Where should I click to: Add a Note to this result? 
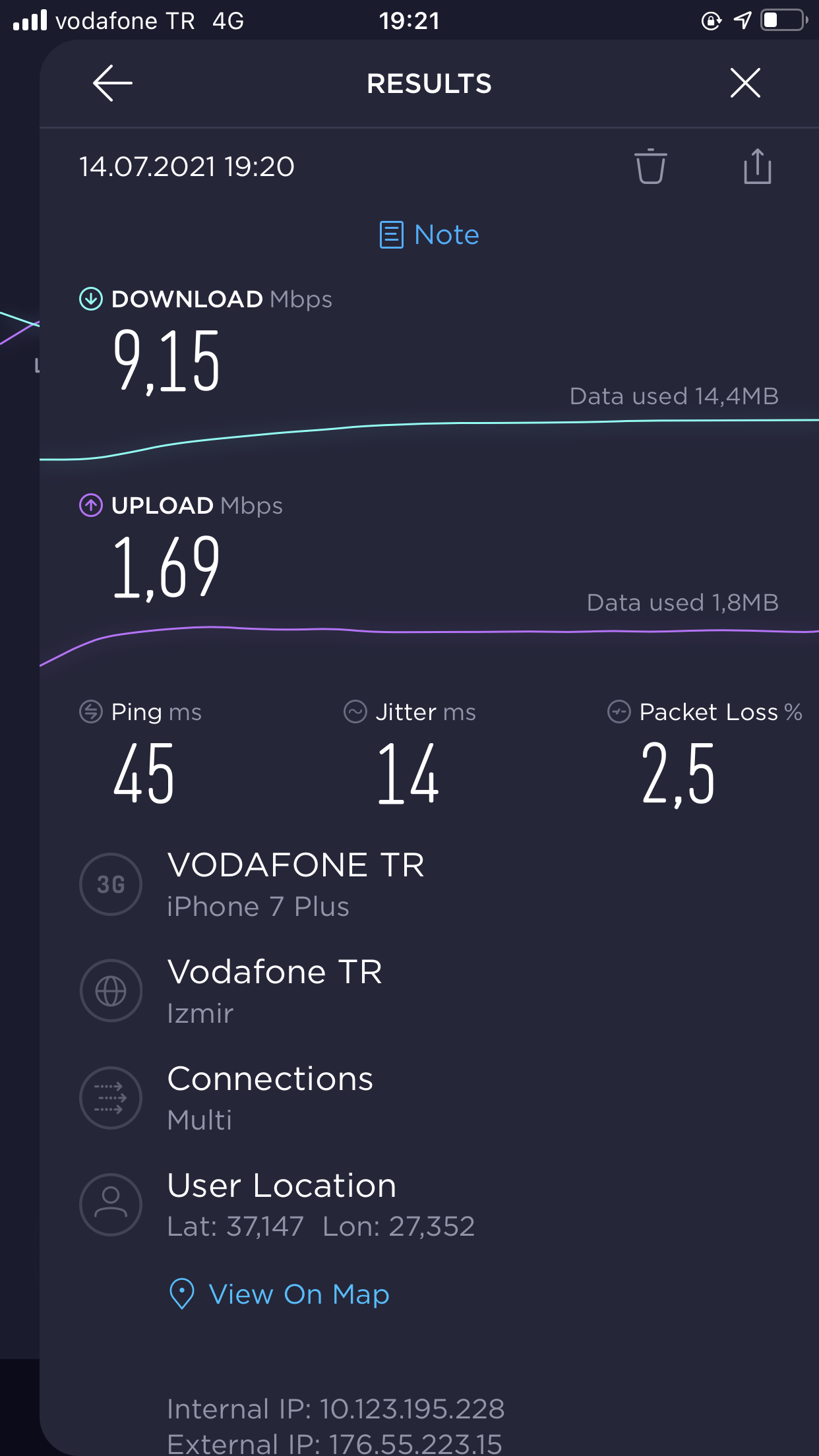[429, 235]
